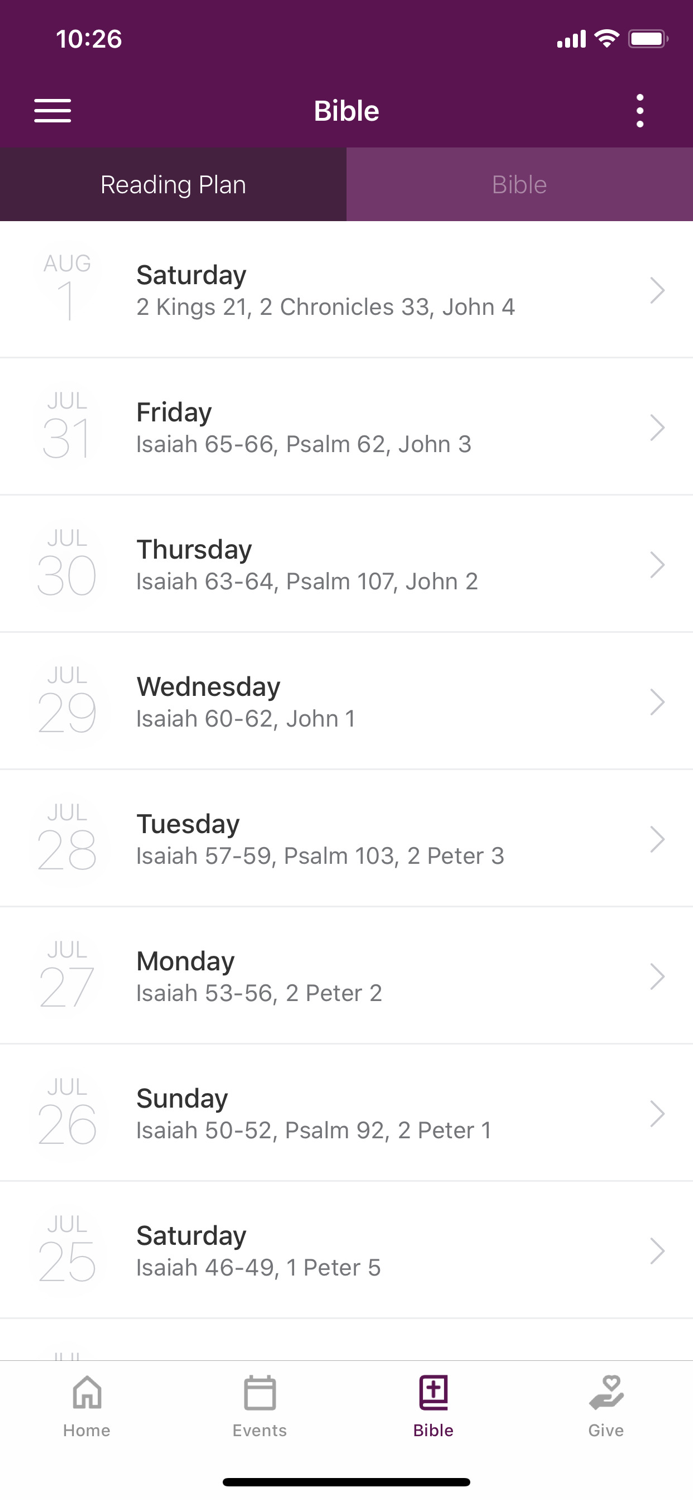Select Wednesday Jul 29 reading, Isaiah 60-62
The image size is (693, 1500).
pos(346,701)
